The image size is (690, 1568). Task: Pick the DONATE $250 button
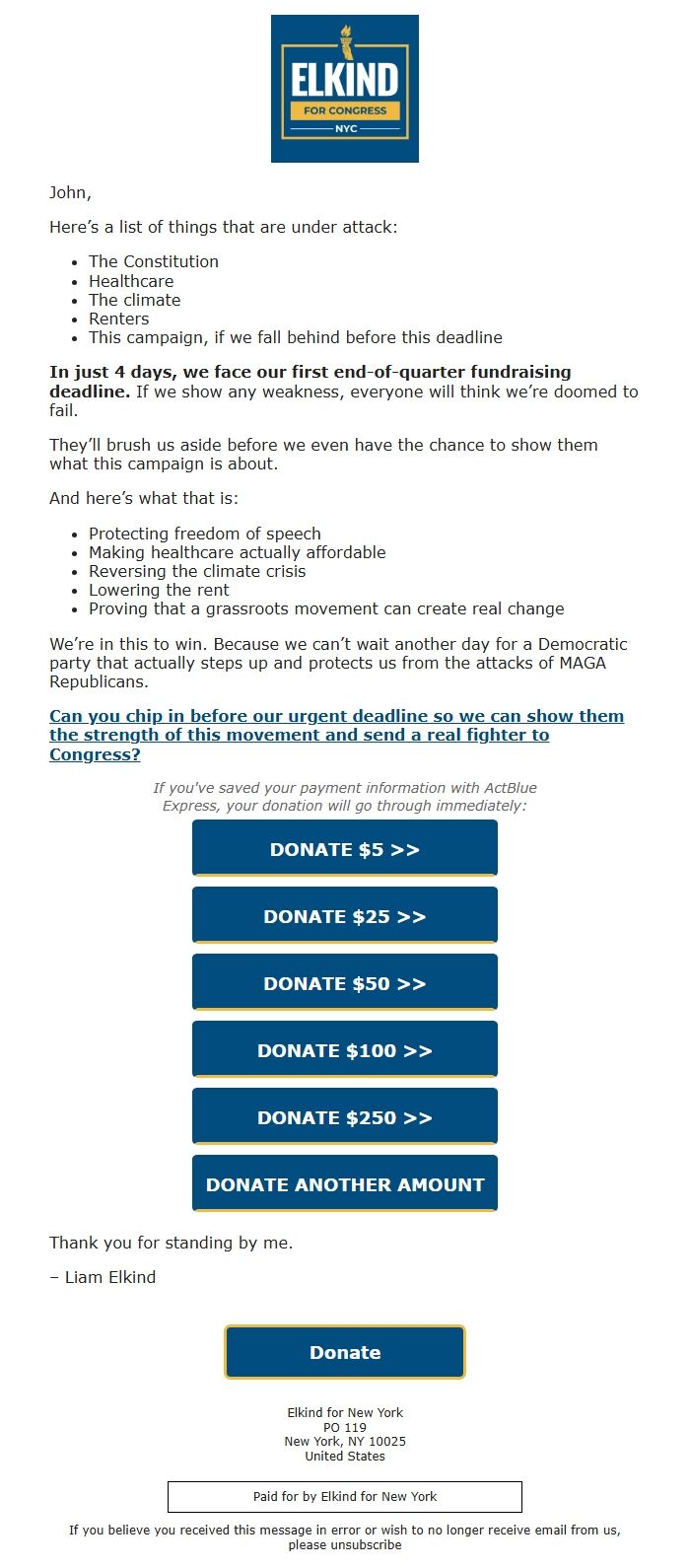pyautogui.click(x=344, y=1117)
